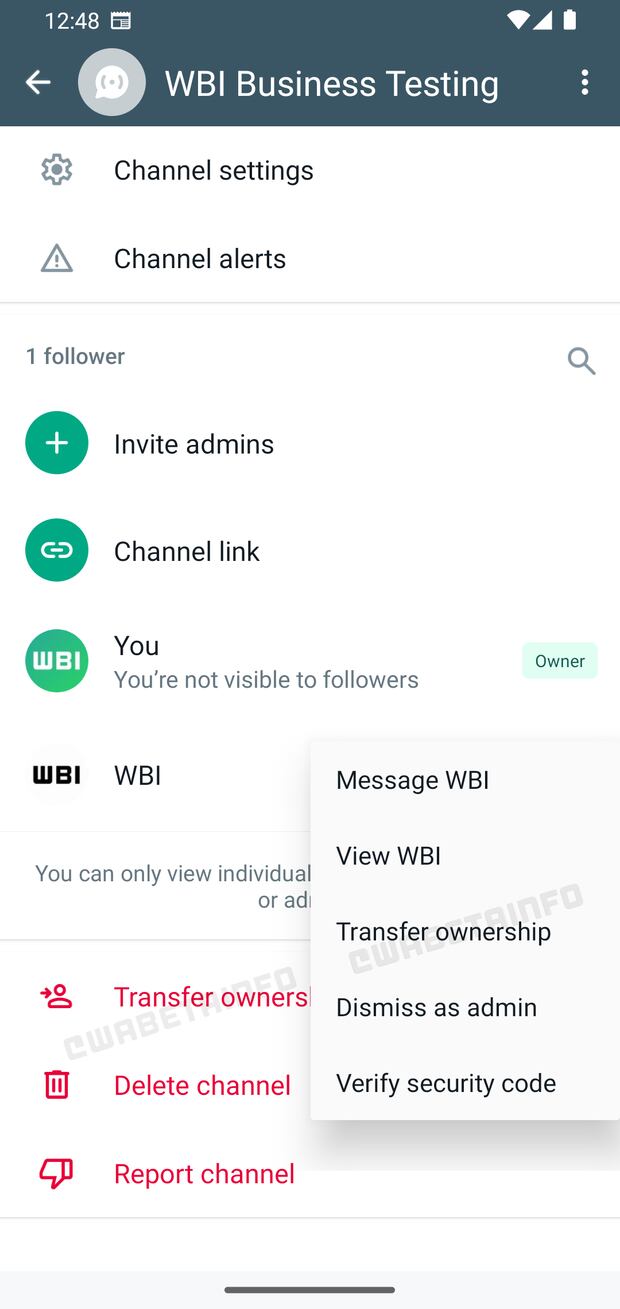
Task: Go back using the arrow icon
Action: click(x=38, y=83)
